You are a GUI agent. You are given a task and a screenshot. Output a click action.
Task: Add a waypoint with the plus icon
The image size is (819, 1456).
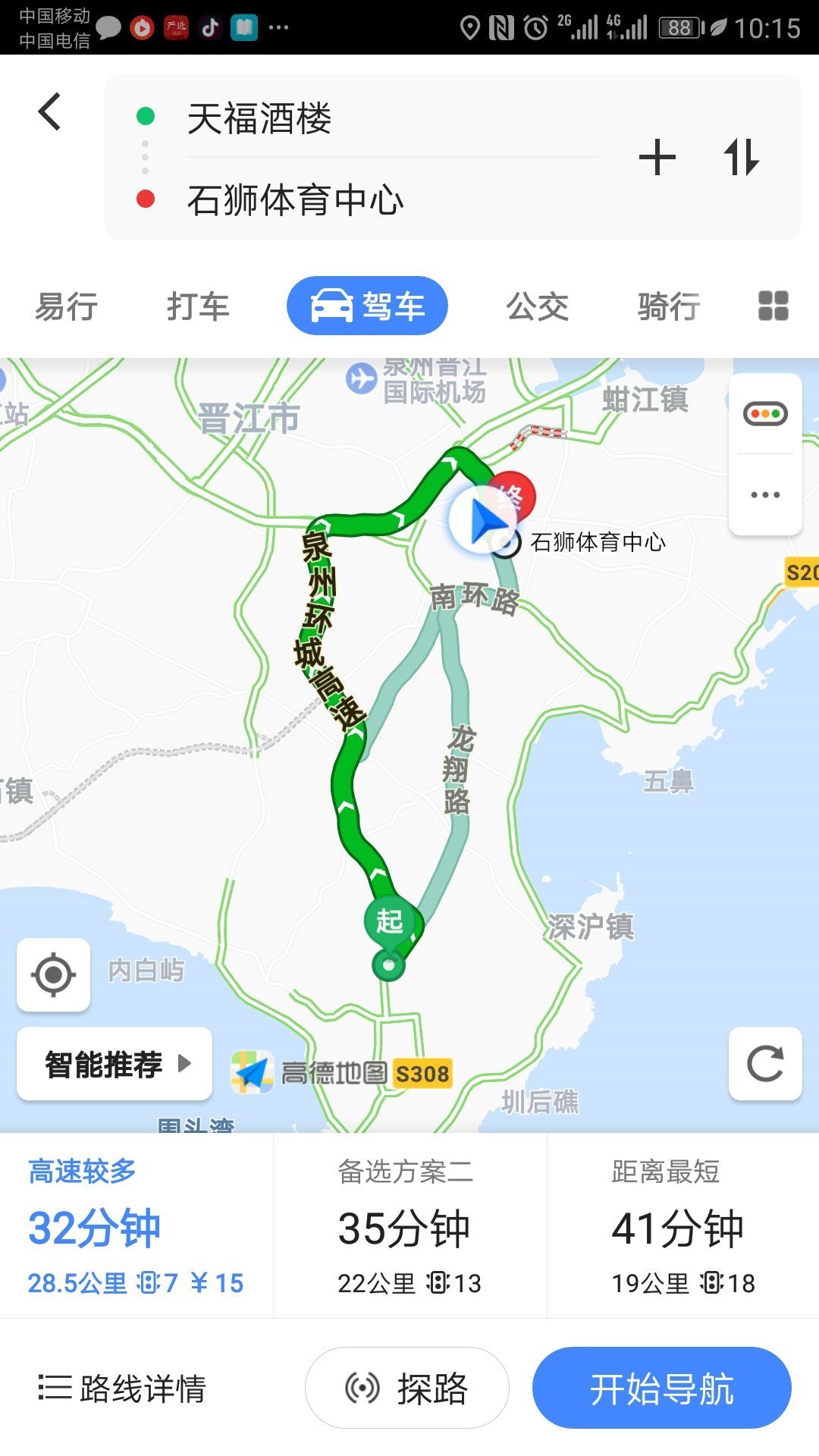coord(657,158)
